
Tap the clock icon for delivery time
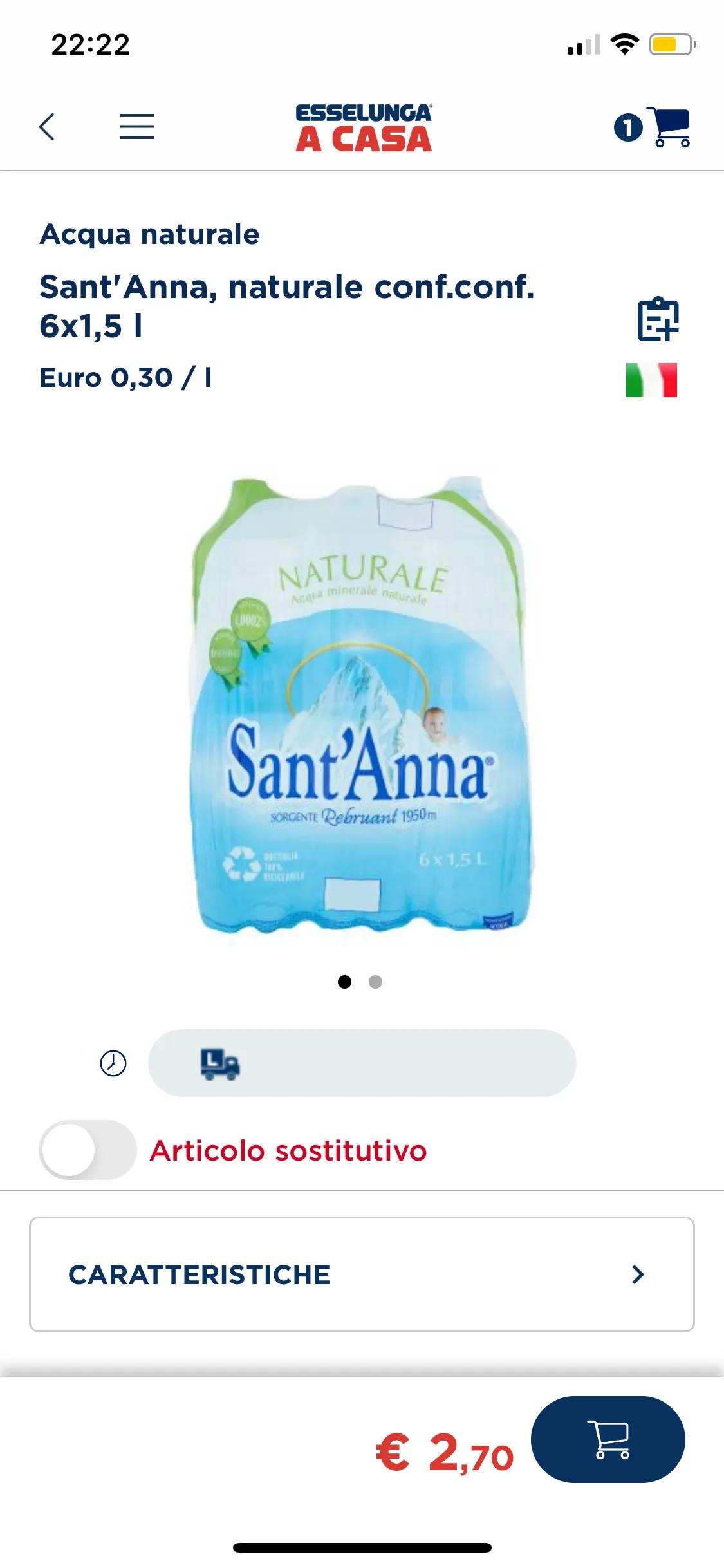tap(113, 1063)
